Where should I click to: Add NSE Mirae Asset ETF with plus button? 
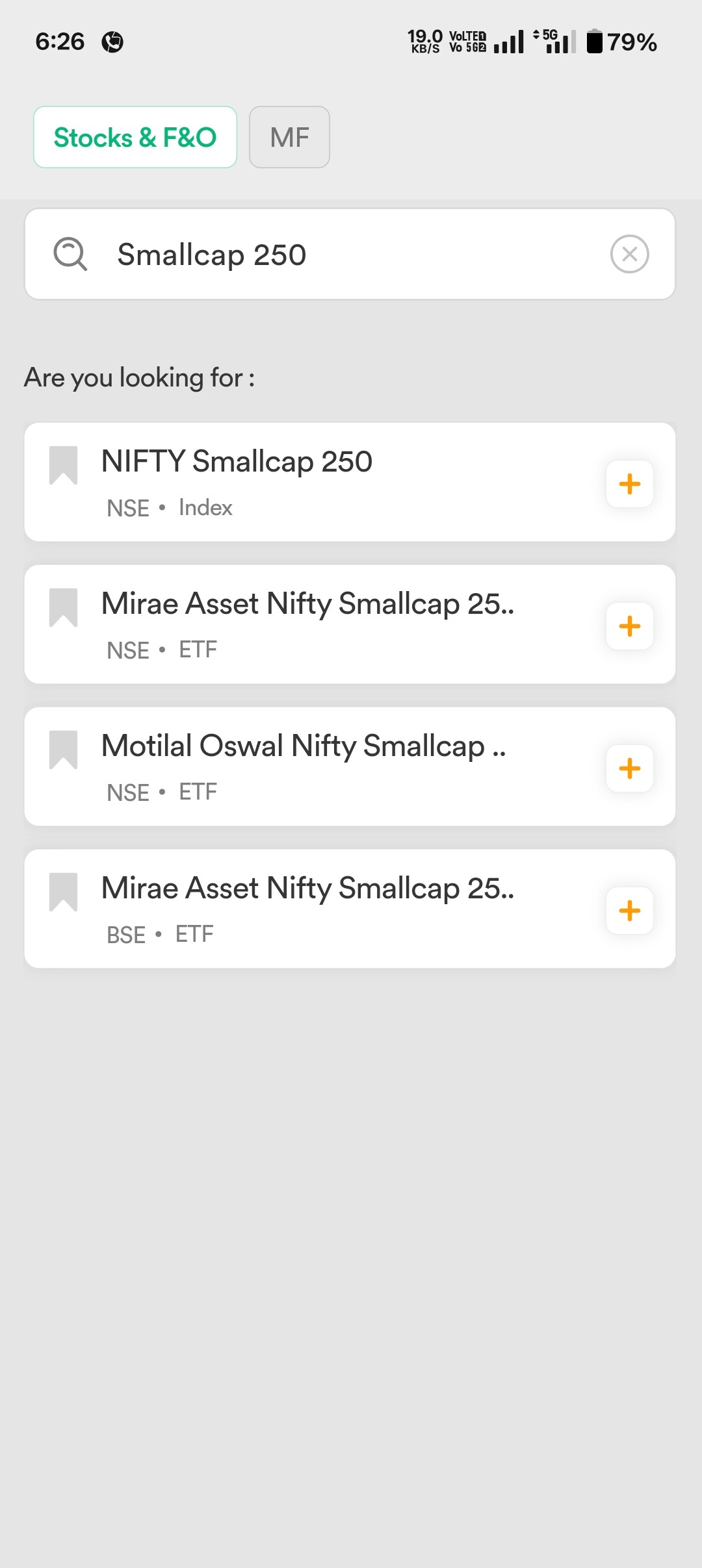[x=629, y=626]
